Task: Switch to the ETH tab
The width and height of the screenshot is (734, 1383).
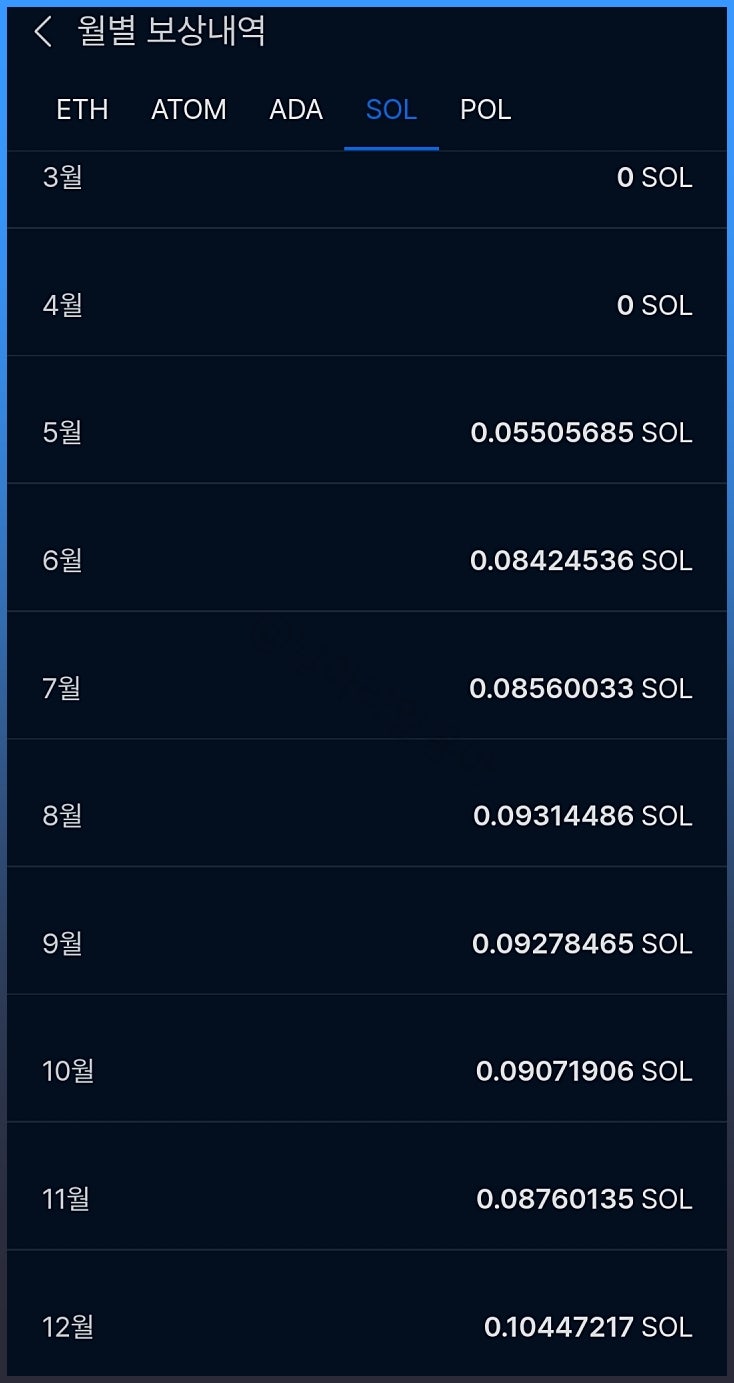Action: click(x=81, y=109)
